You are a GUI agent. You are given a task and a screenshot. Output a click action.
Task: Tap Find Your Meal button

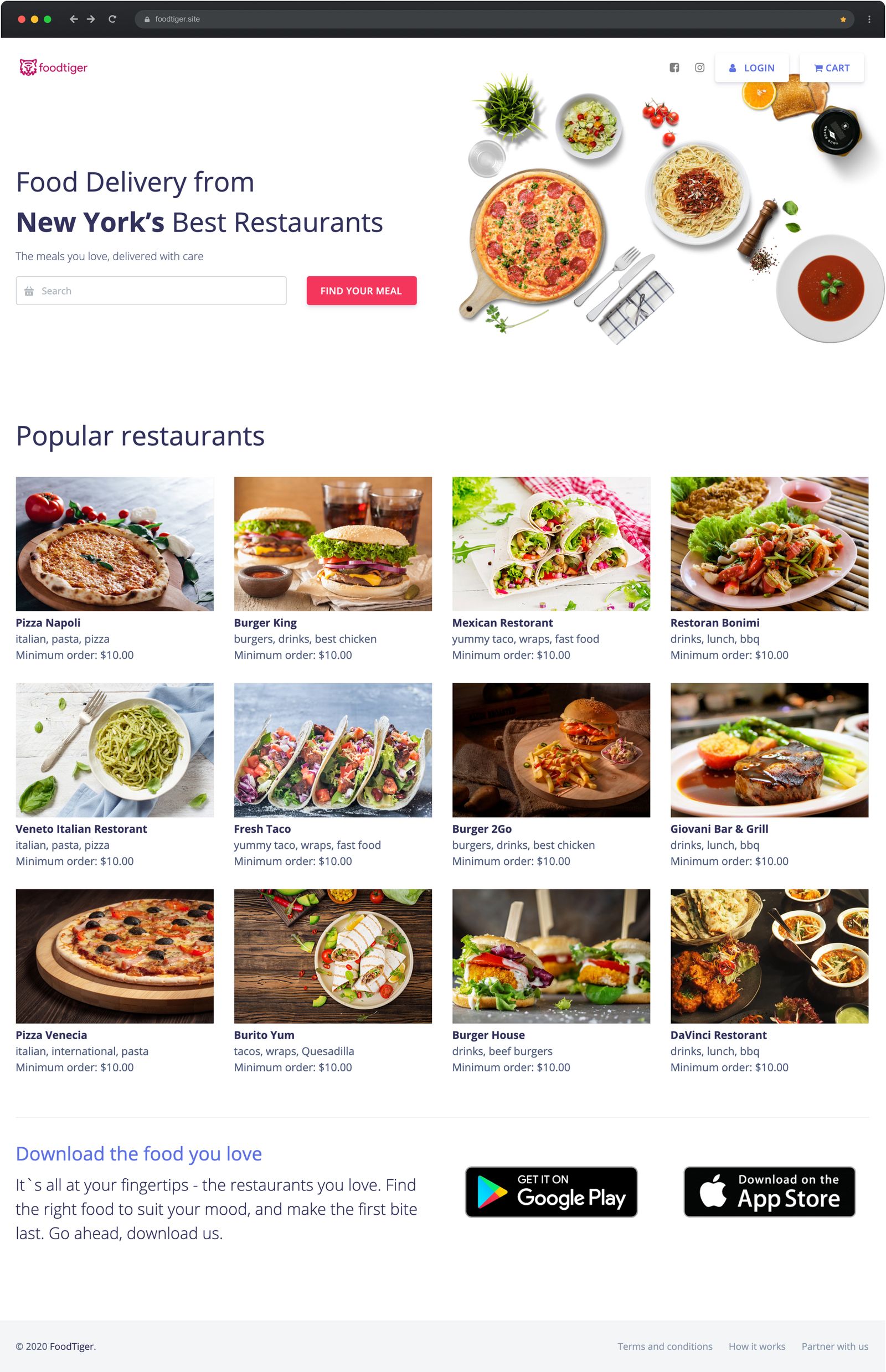click(360, 291)
